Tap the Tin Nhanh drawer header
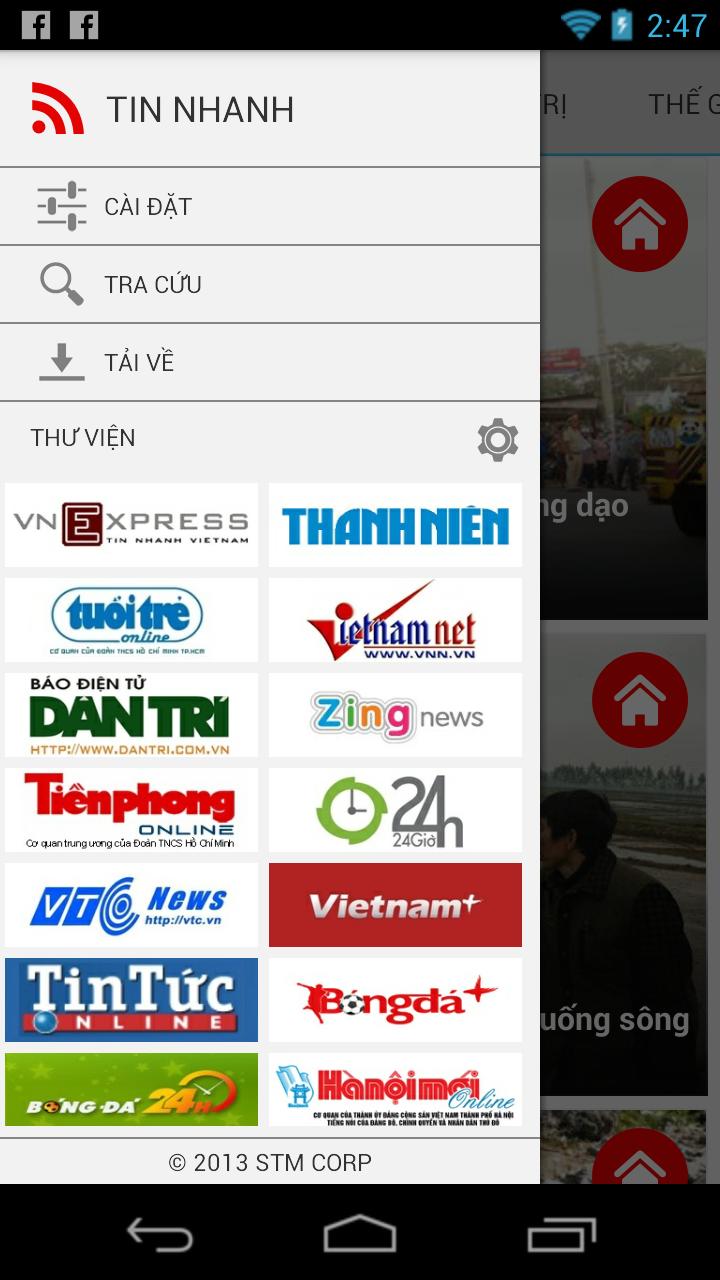This screenshot has width=720, height=1280. point(200,109)
